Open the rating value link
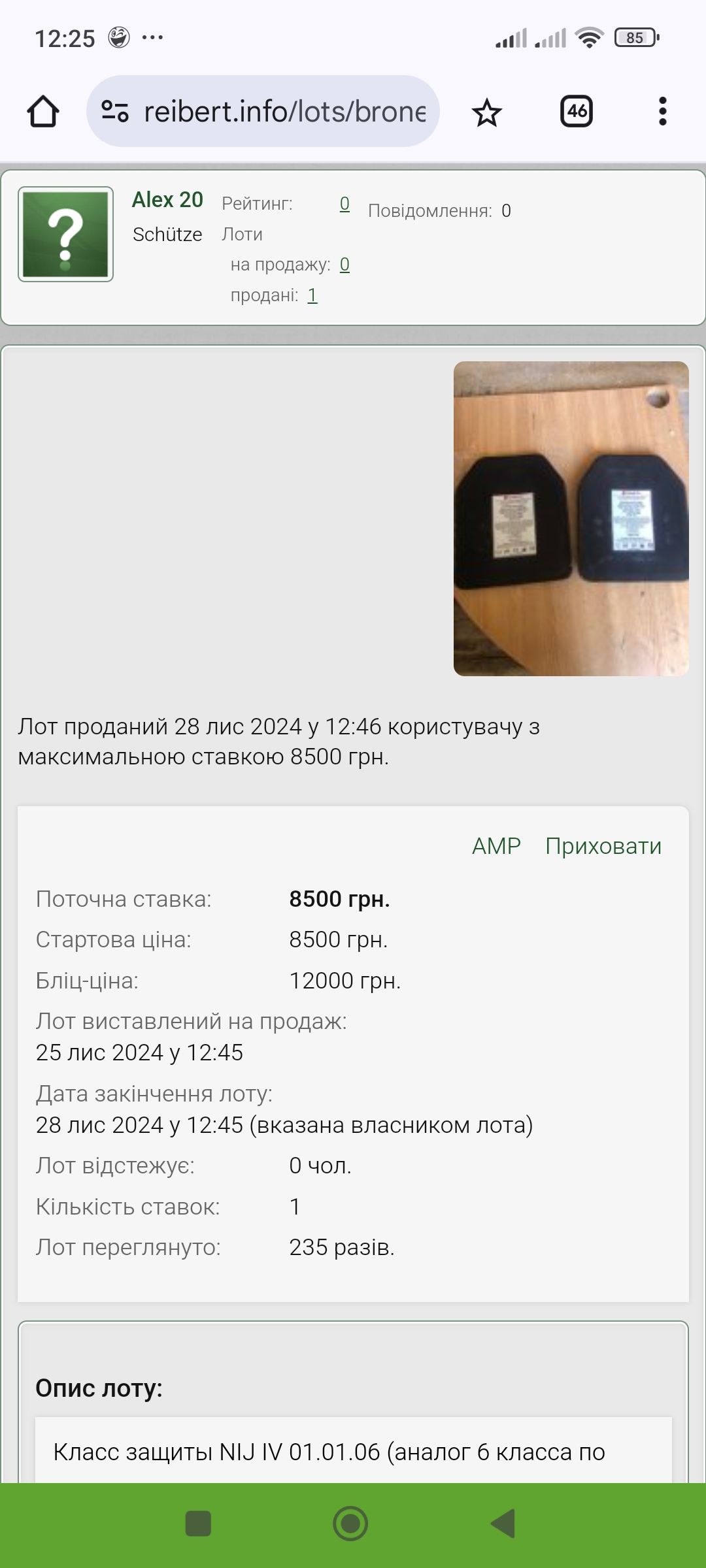This screenshot has width=706, height=1568. (345, 203)
